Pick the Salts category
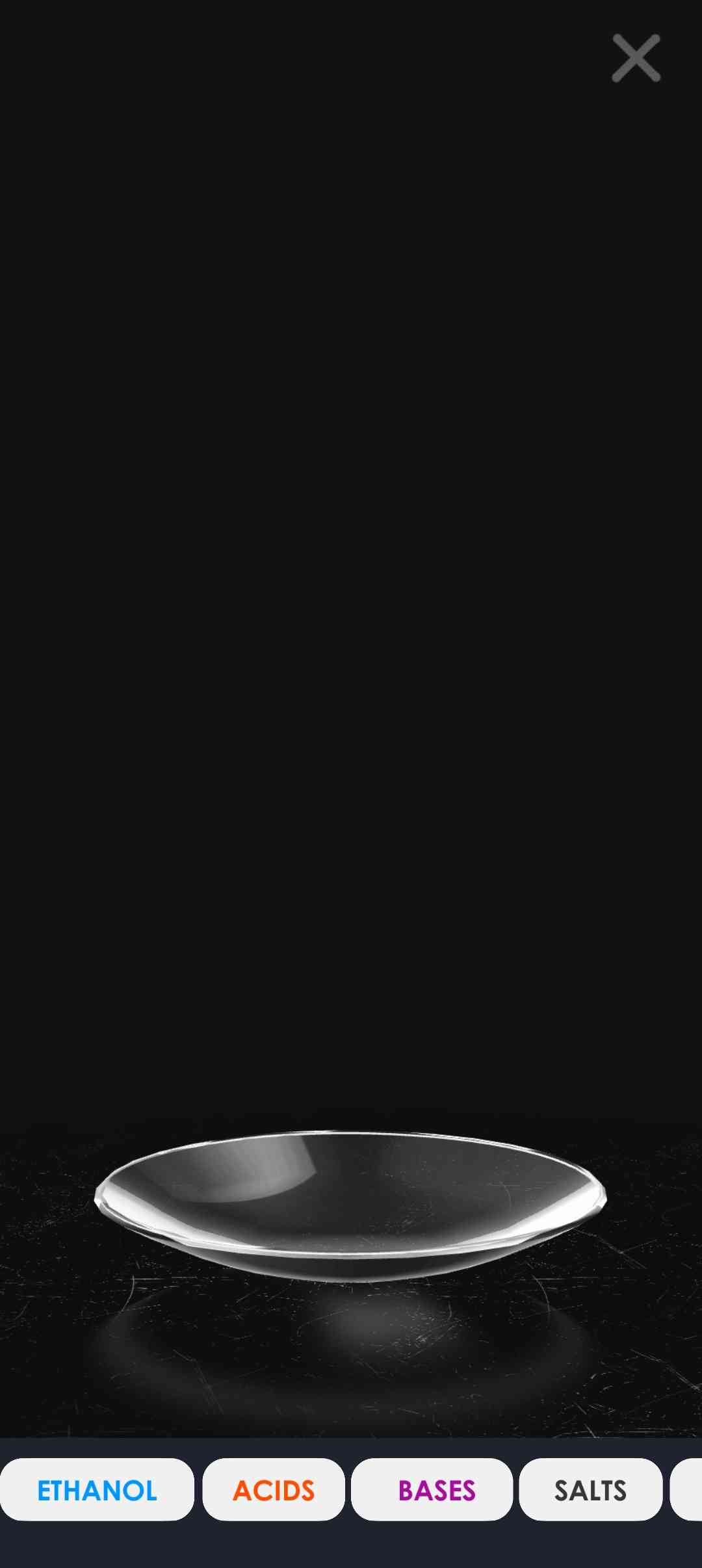Screen dimensions: 702x1568 click(590, 1489)
